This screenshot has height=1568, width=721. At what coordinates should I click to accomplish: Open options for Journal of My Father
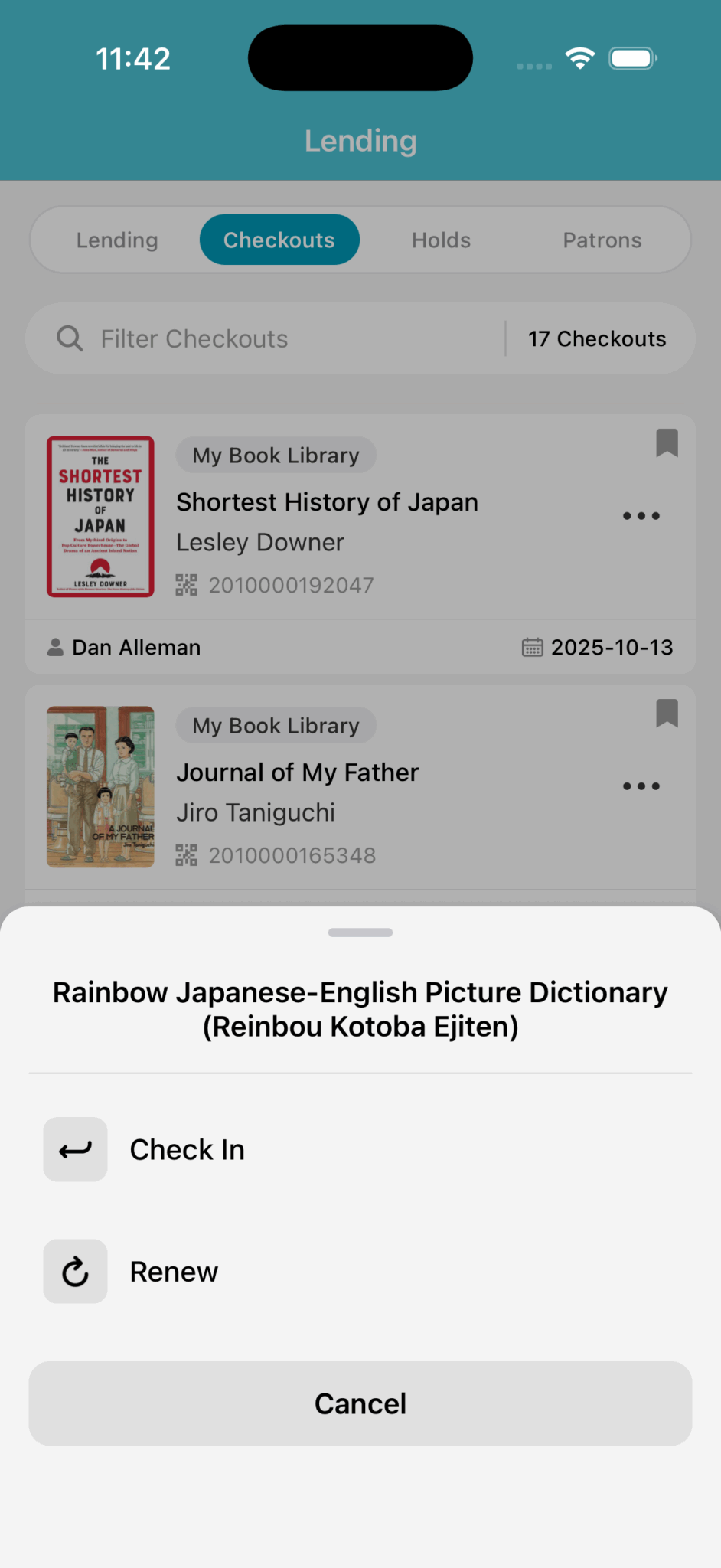point(641,786)
